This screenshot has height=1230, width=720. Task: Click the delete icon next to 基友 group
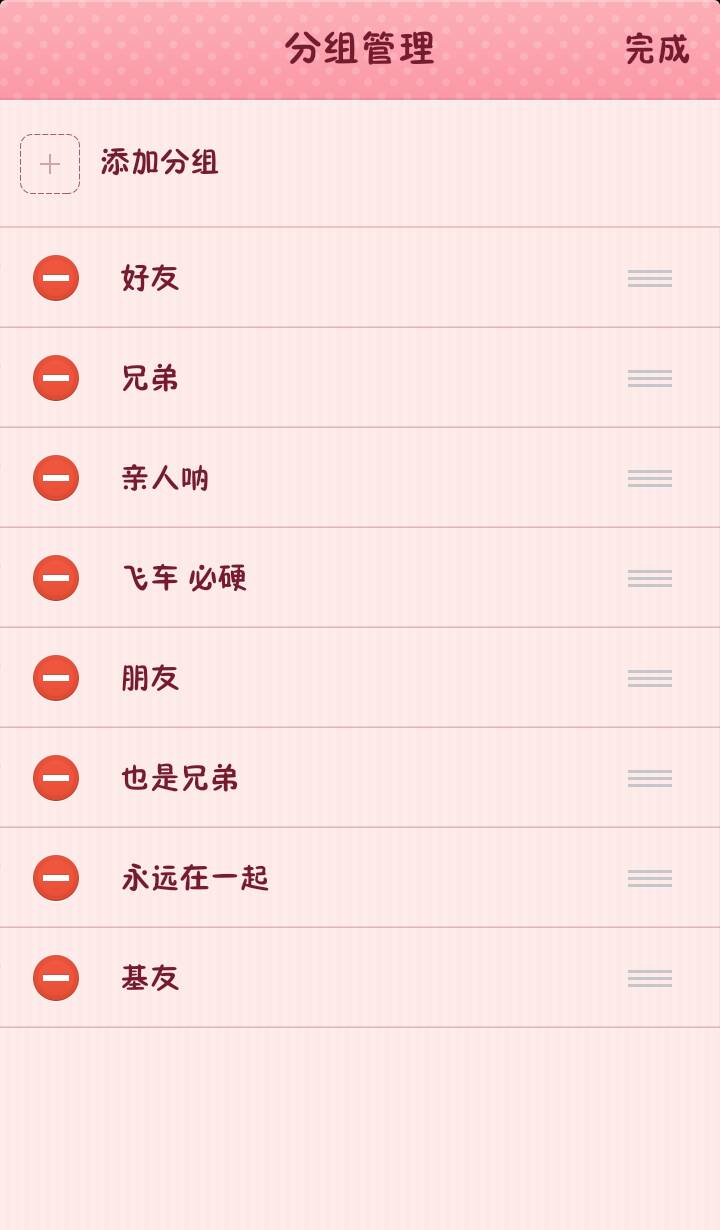pos(55,977)
